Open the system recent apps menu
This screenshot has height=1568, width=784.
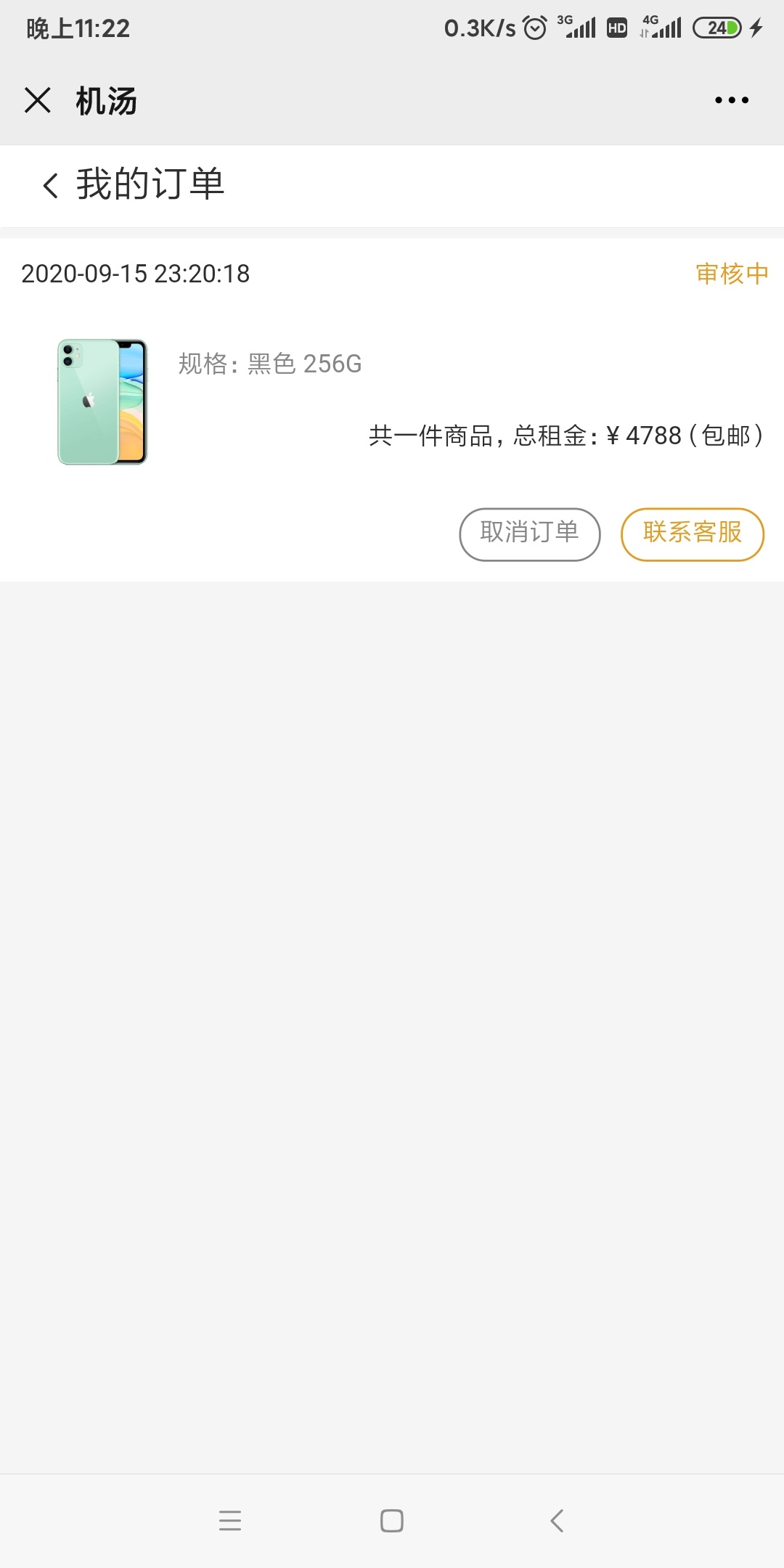point(230,1520)
